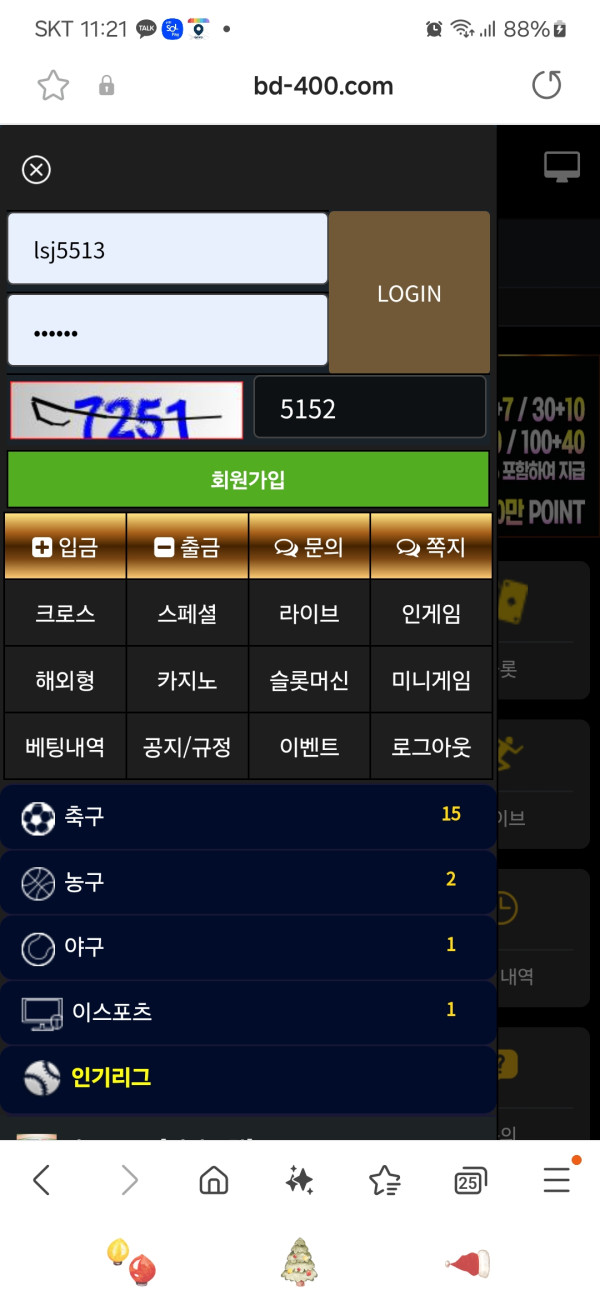600x1300 pixels.
Task: Open 베팅내역 betting history
Action: pyautogui.click(x=65, y=746)
